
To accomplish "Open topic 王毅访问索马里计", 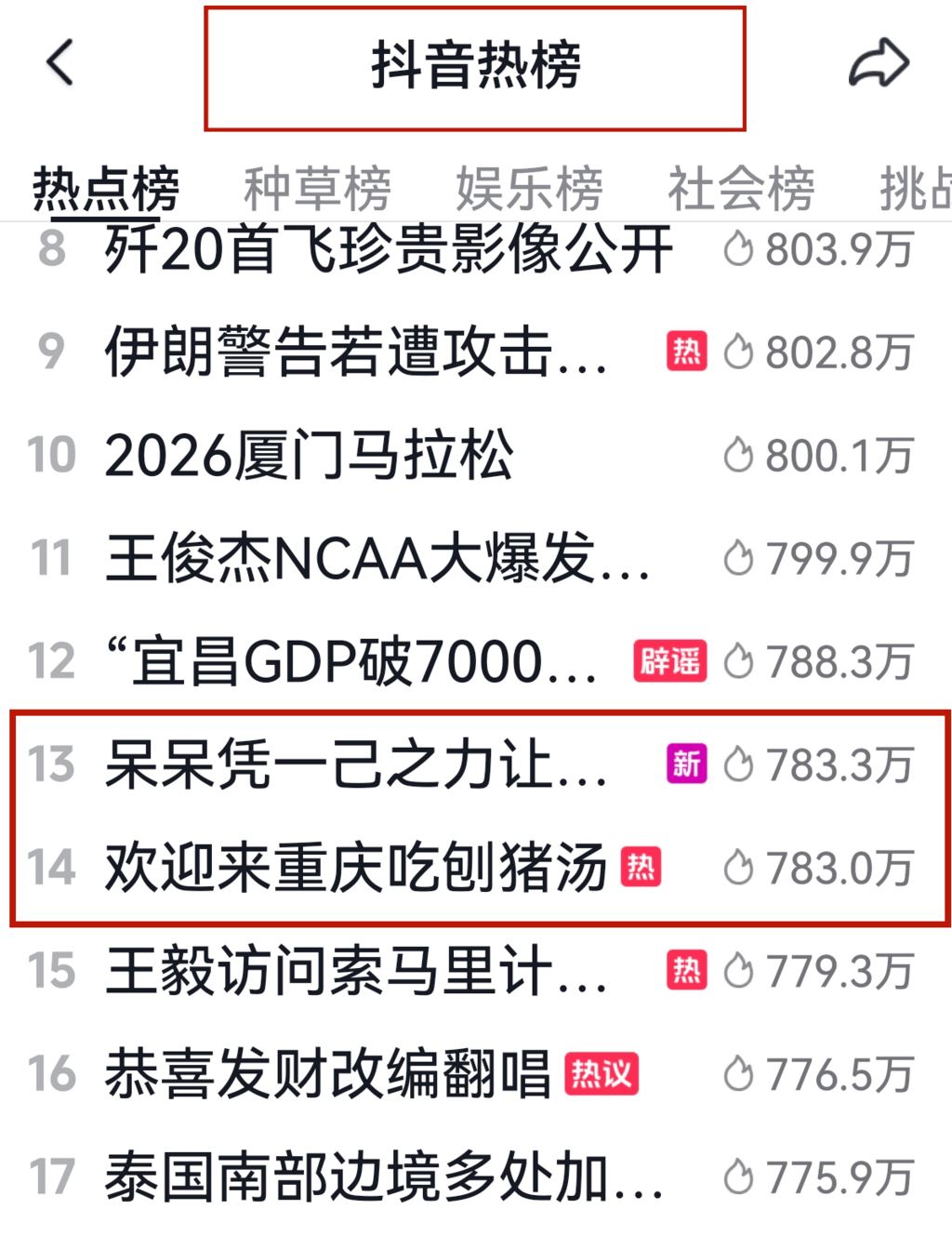I will 358,972.
